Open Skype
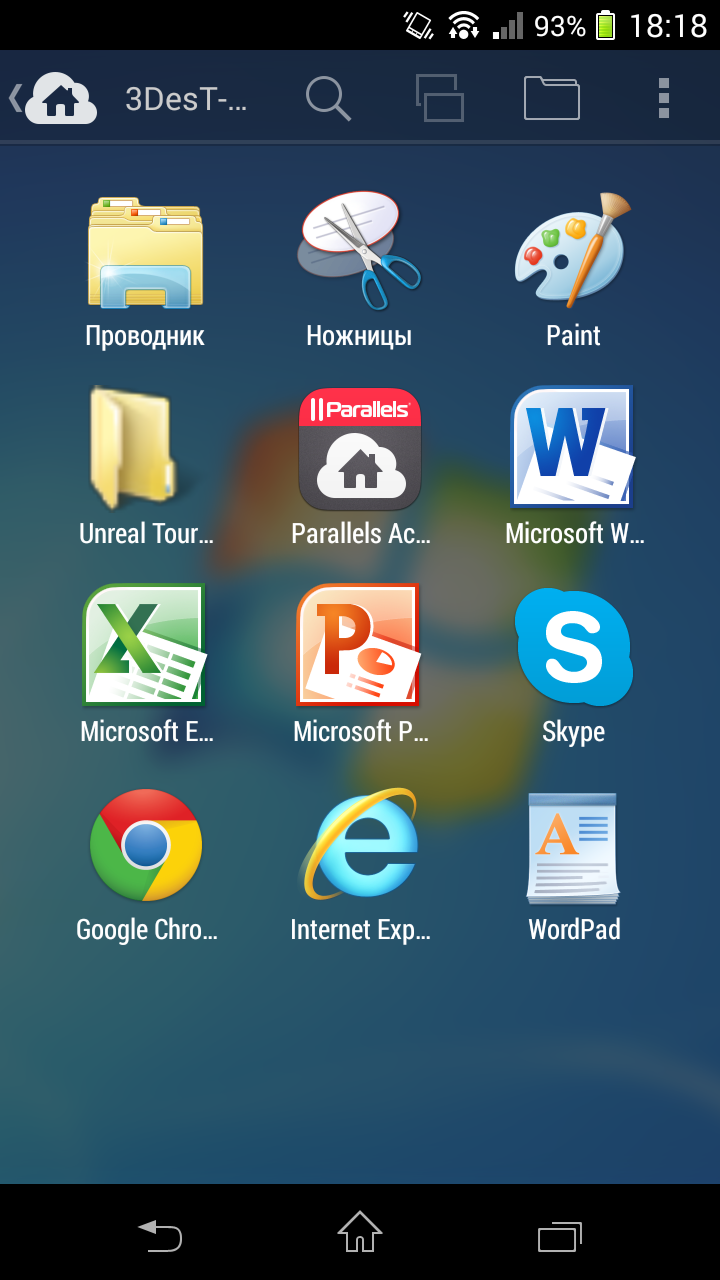The height and width of the screenshot is (1280, 720). (x=574, y=665)
